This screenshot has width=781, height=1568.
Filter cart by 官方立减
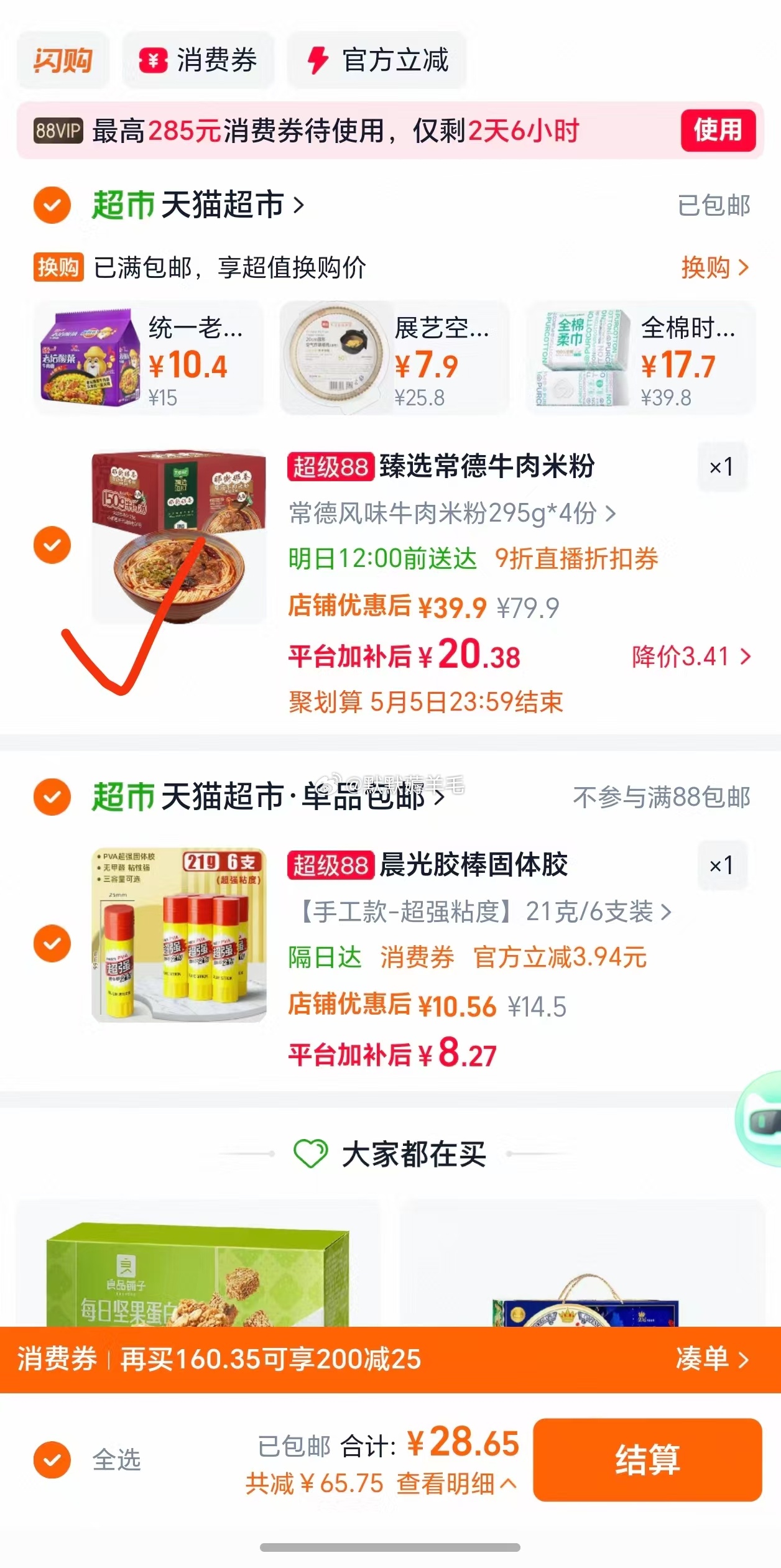coord(377,60)
